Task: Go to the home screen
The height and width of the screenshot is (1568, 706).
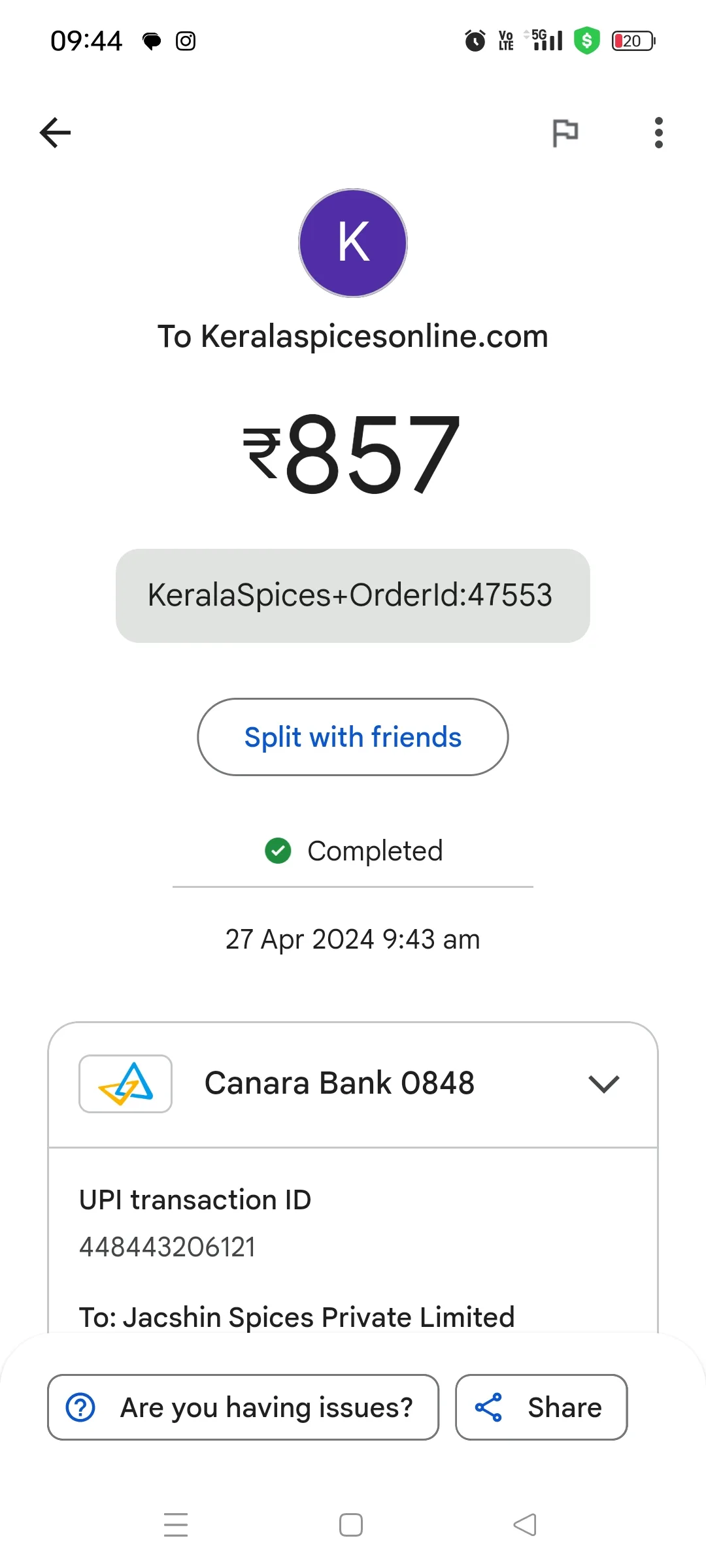Action: [351, 1525]
